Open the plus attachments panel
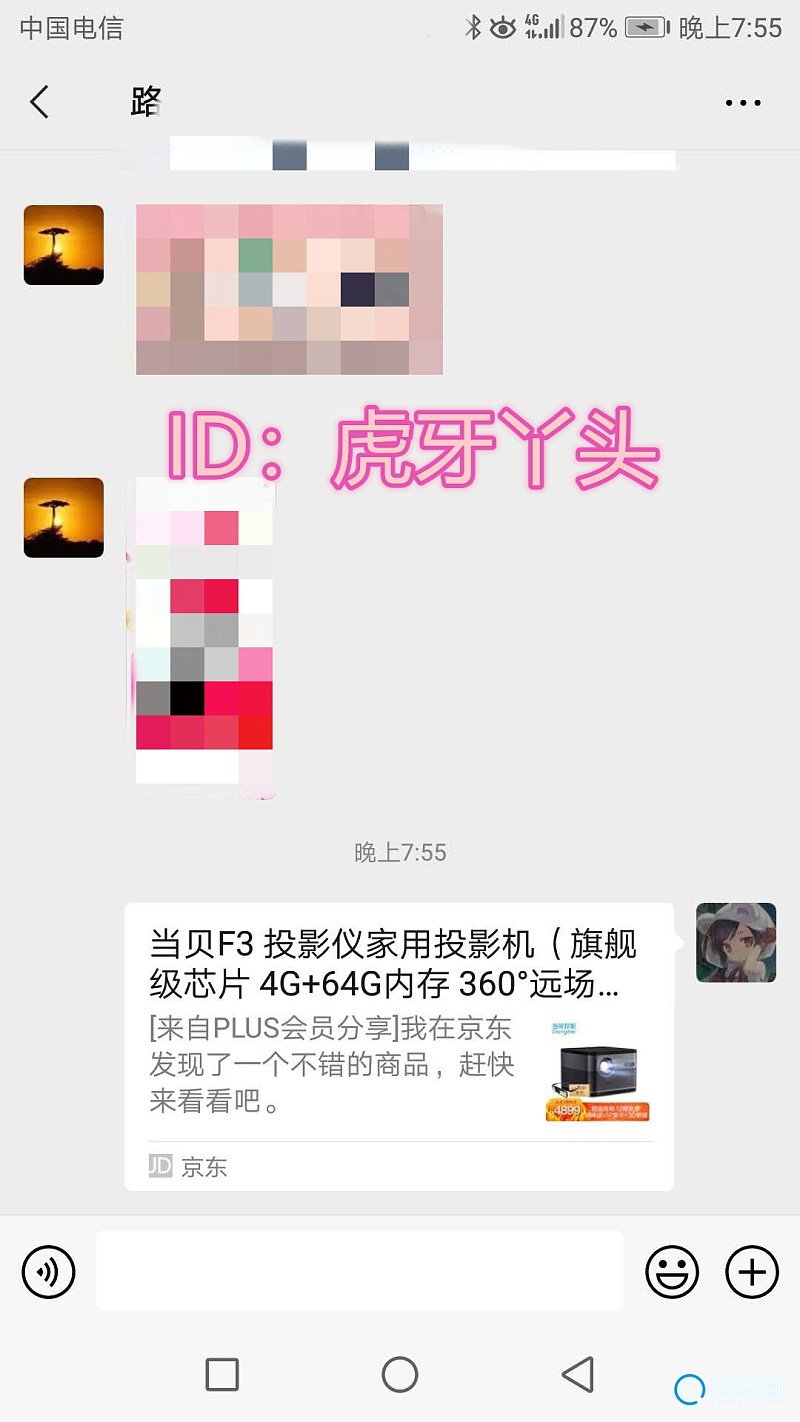Image resolution: width=800 pixels, height=1422 pixels. (751, 1272)
